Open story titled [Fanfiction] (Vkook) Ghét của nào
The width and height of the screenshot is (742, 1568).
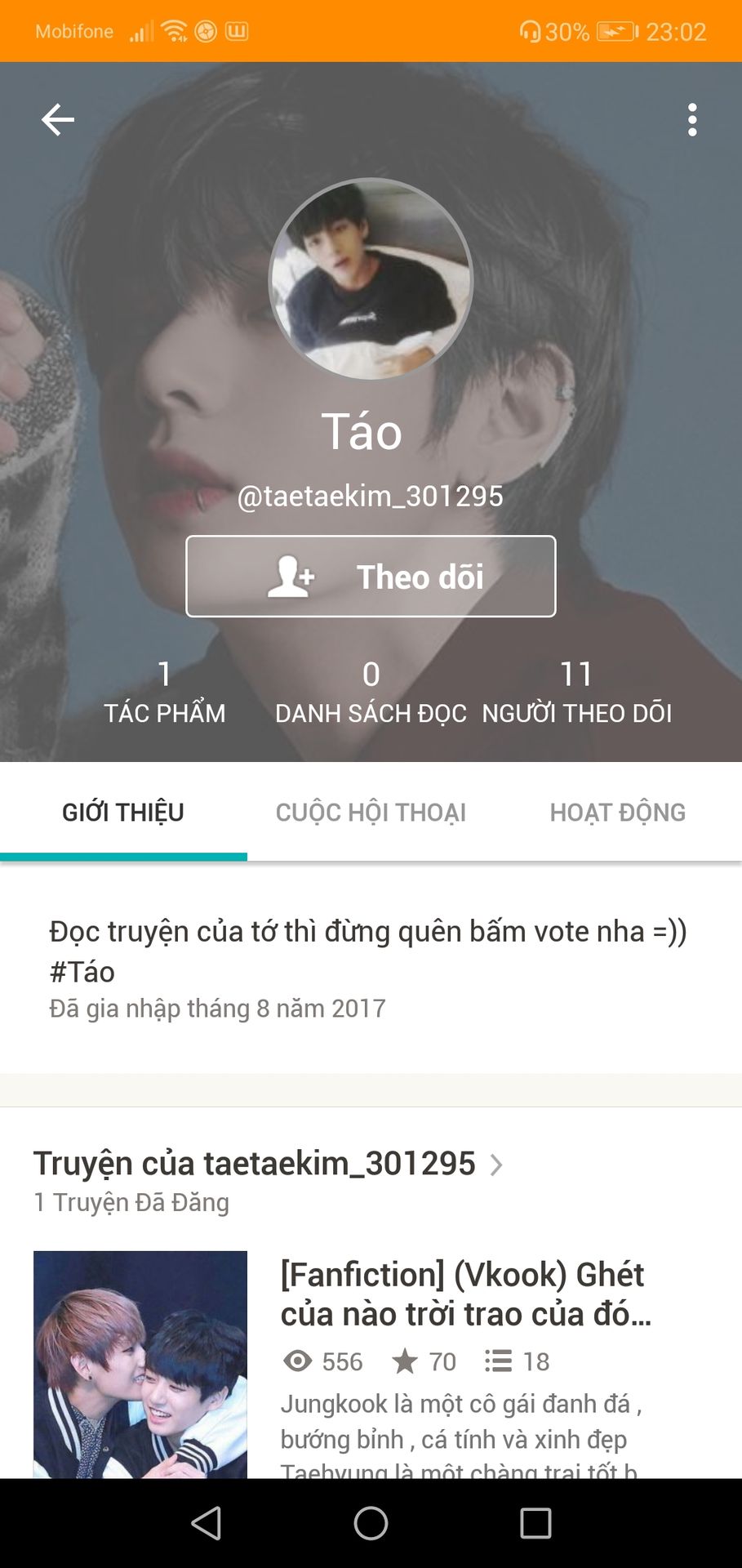465,1294
